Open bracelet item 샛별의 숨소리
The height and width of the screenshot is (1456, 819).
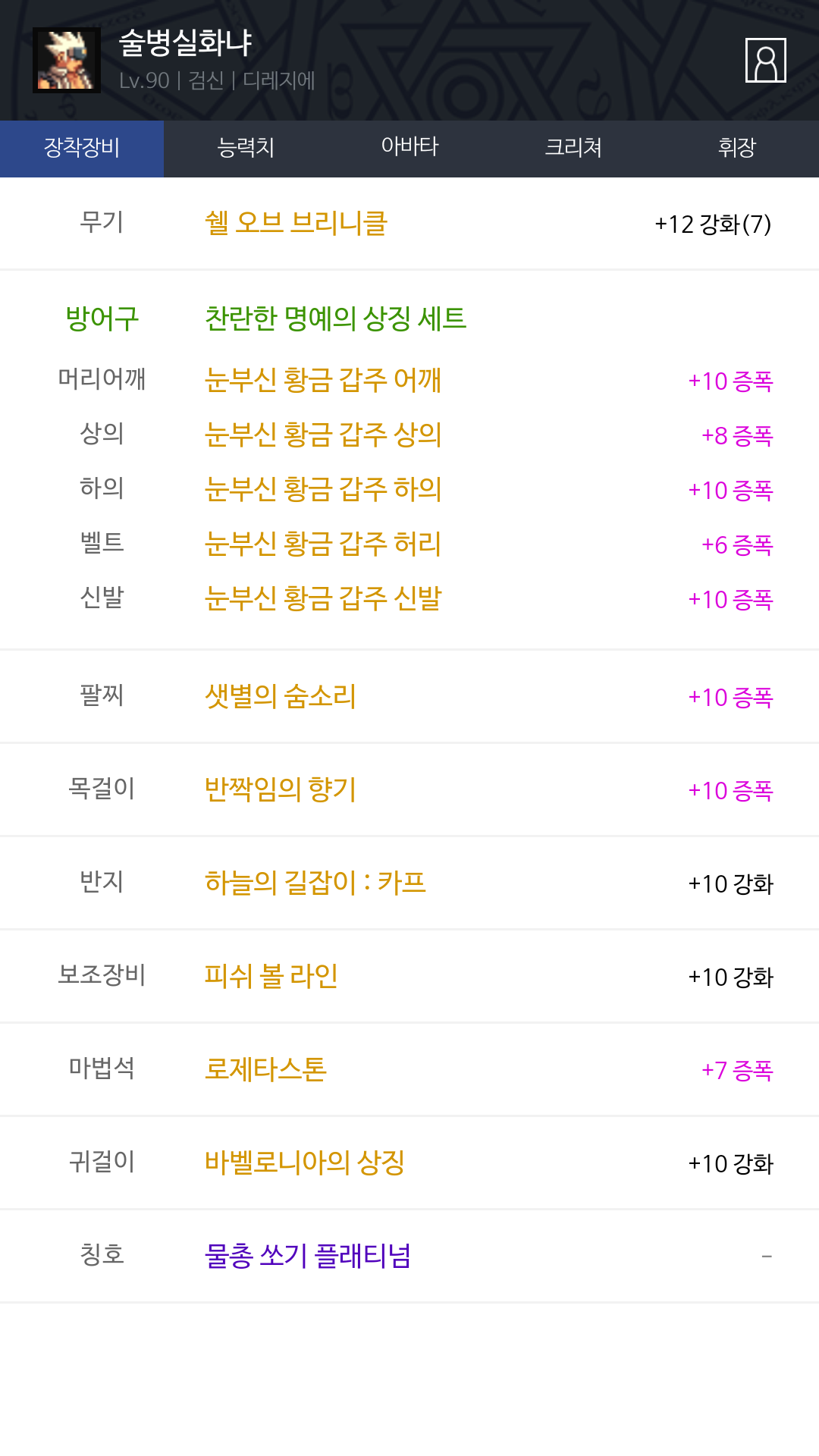280,696
